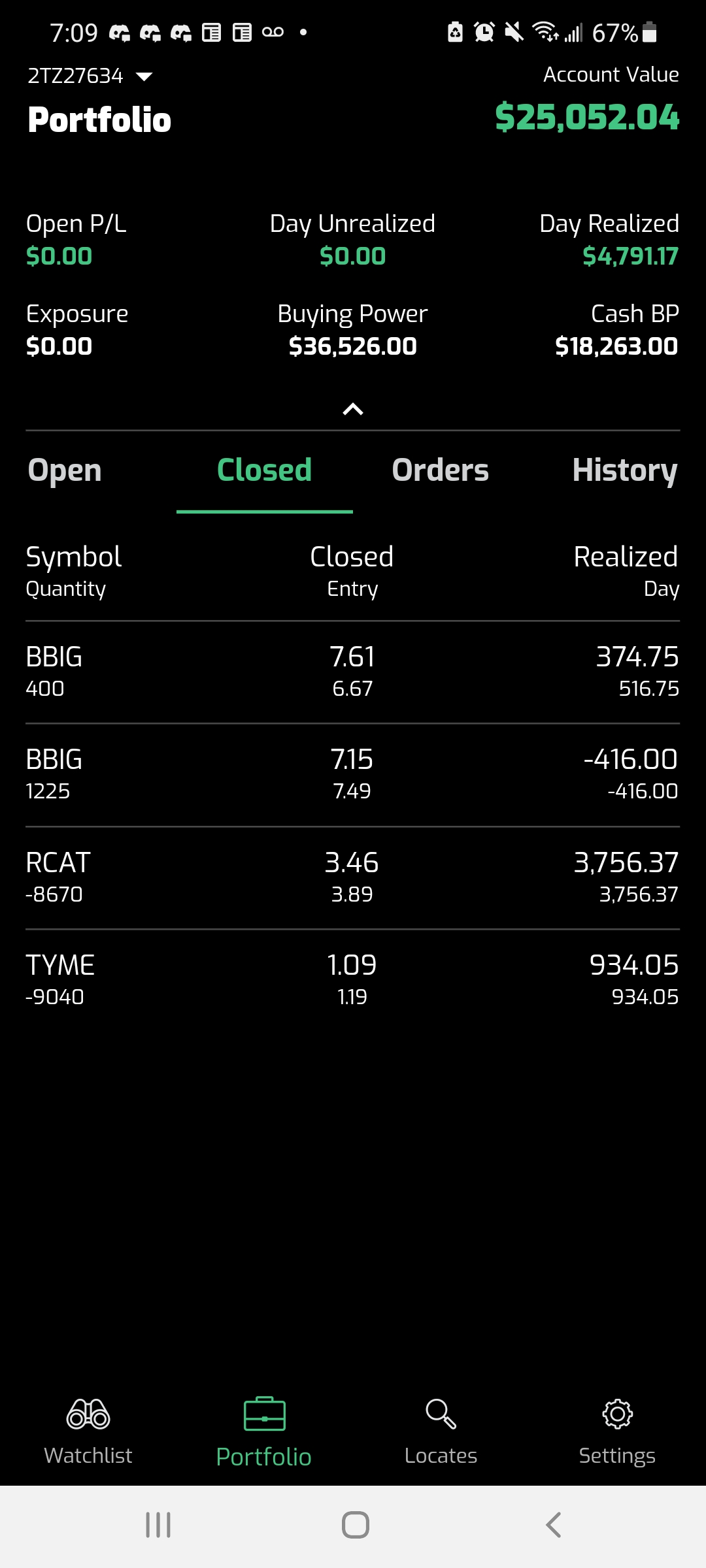
Task: Go to the Orders tab
Action: click(440, 470)
